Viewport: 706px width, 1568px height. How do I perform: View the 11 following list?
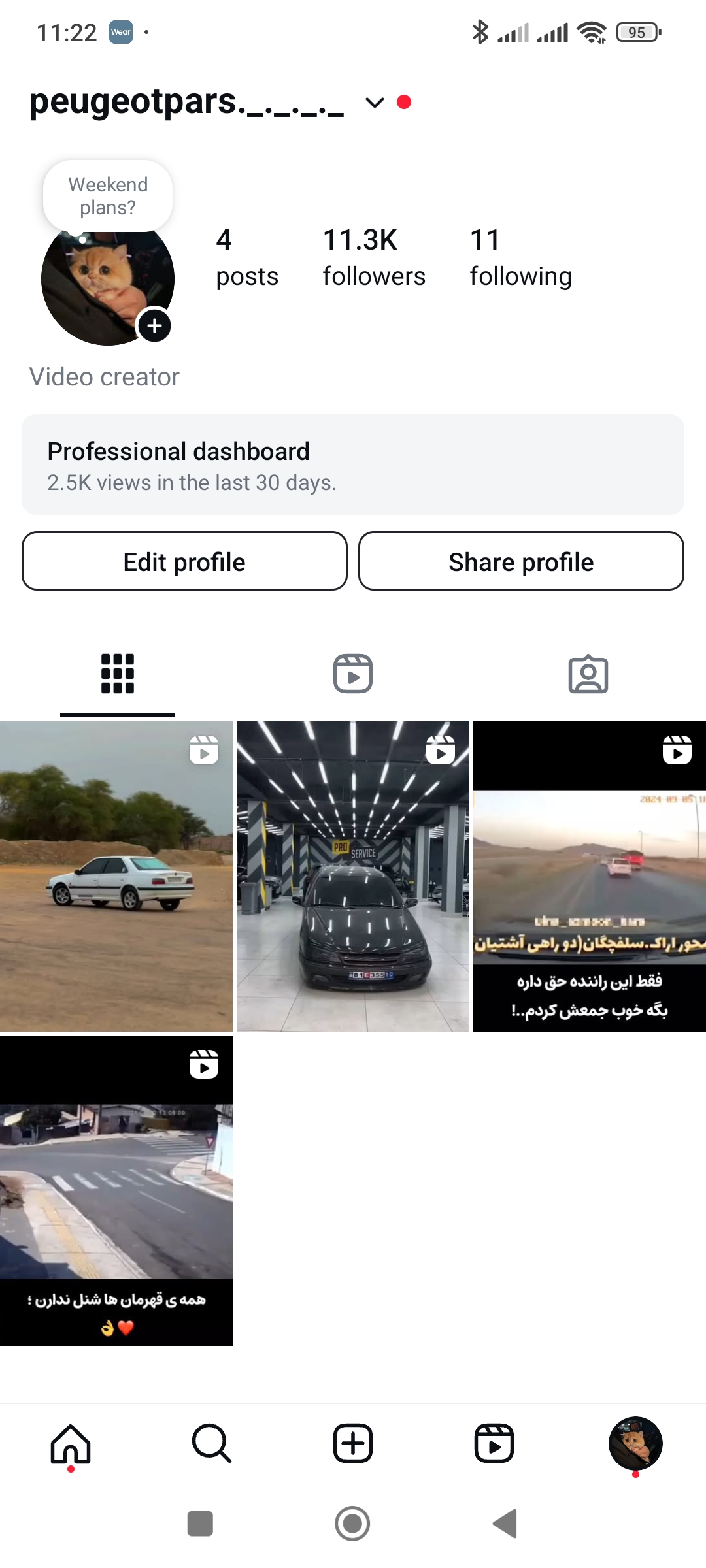tap(520, 257)
